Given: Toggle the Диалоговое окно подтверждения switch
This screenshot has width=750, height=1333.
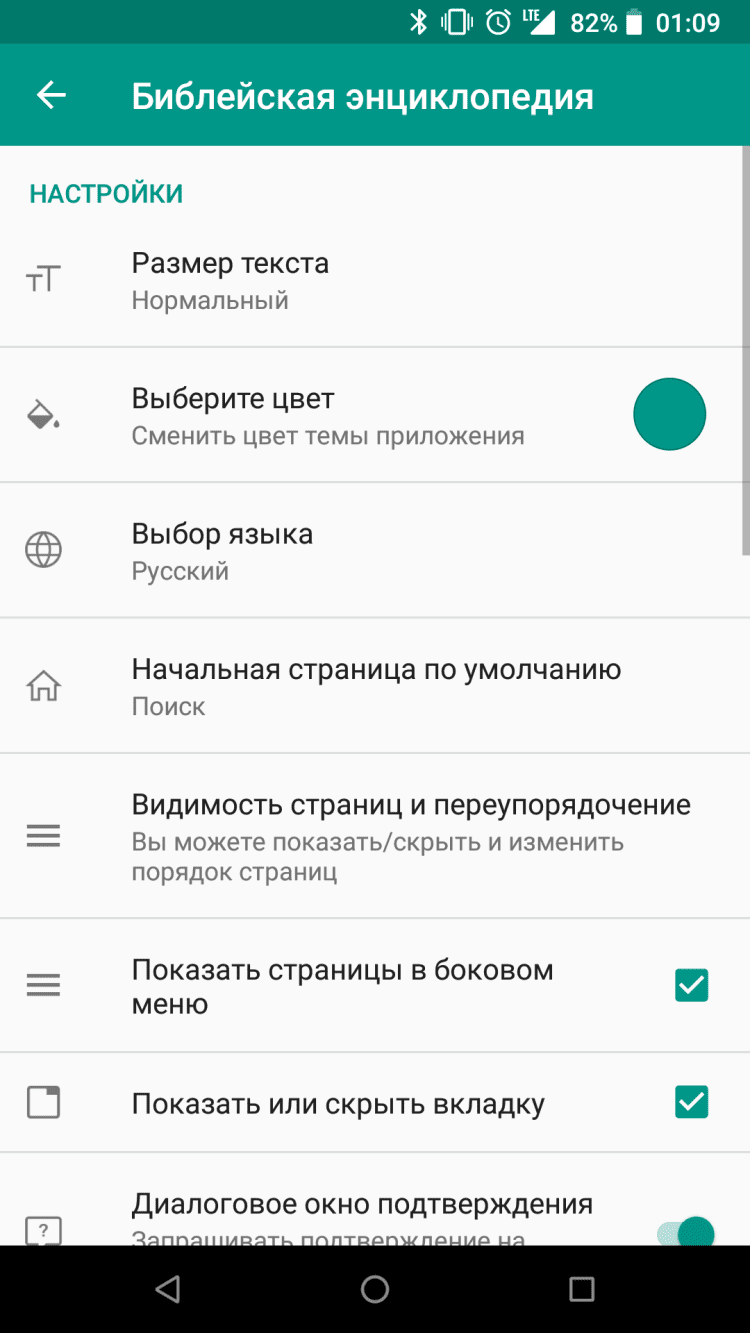Looking at the screenshot, I should click(x=687, y=1232).
